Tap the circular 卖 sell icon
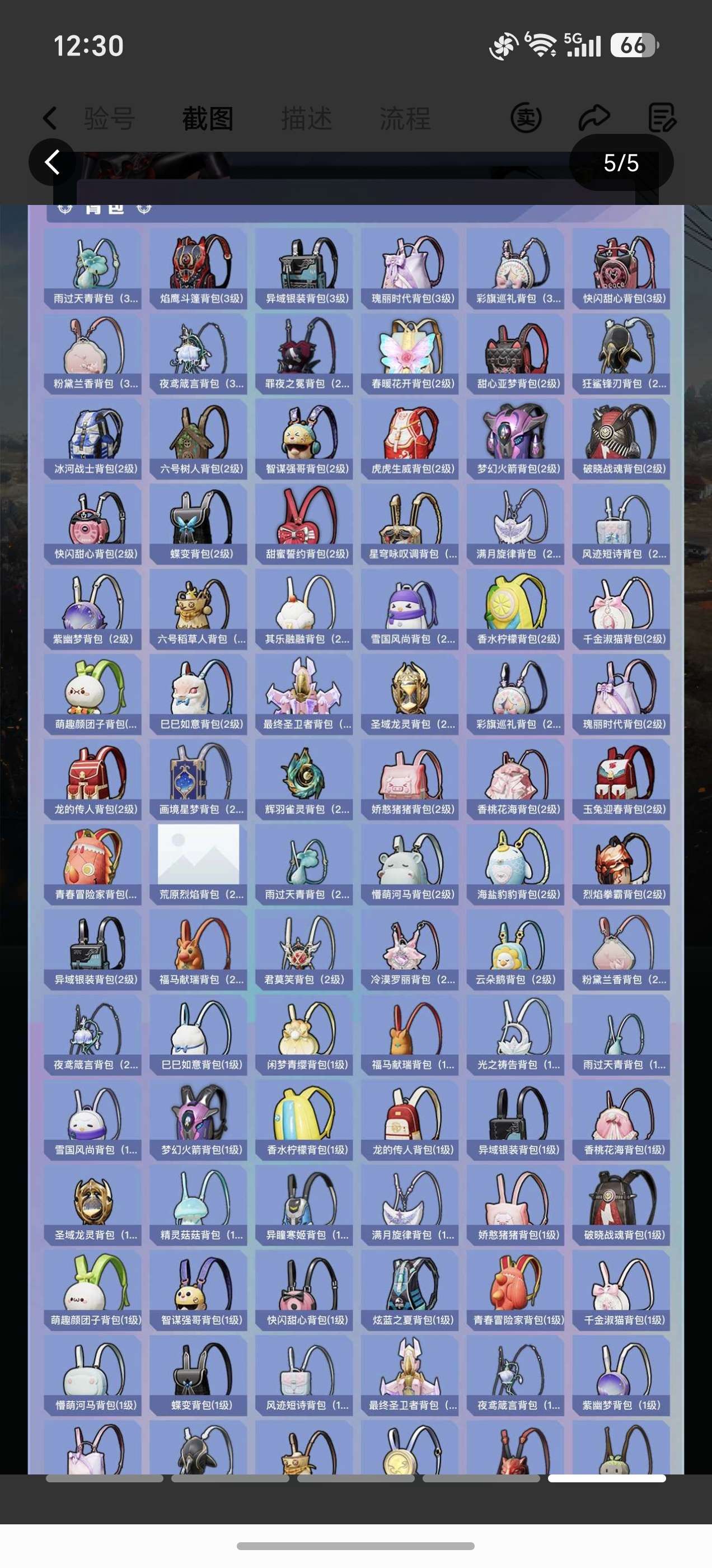 pyautogui.click(x=526, y=118)
